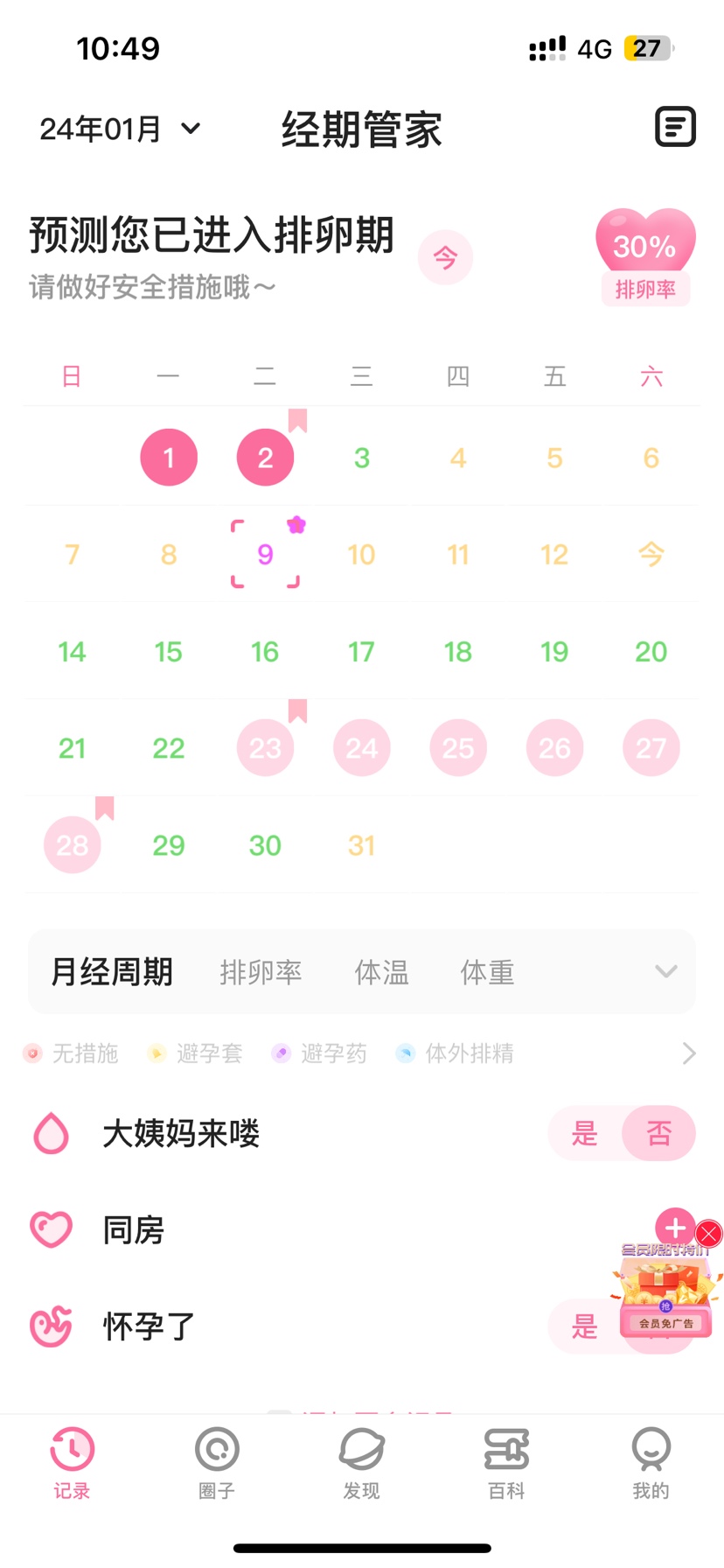Mark 大姨妈来喽 as 是

(x=584, y=1134)
